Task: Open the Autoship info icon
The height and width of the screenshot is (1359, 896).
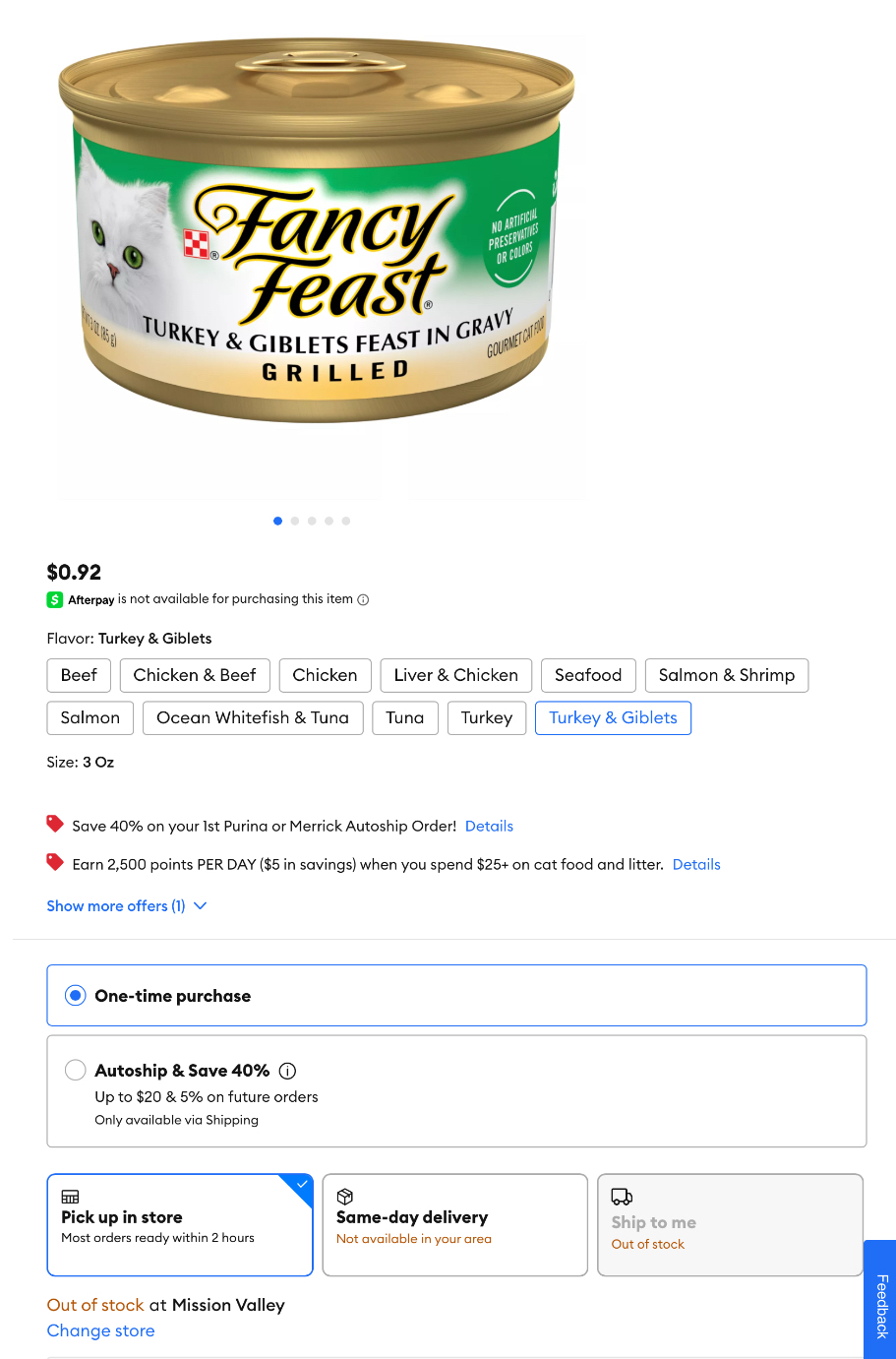Action: coord(288,1071)
